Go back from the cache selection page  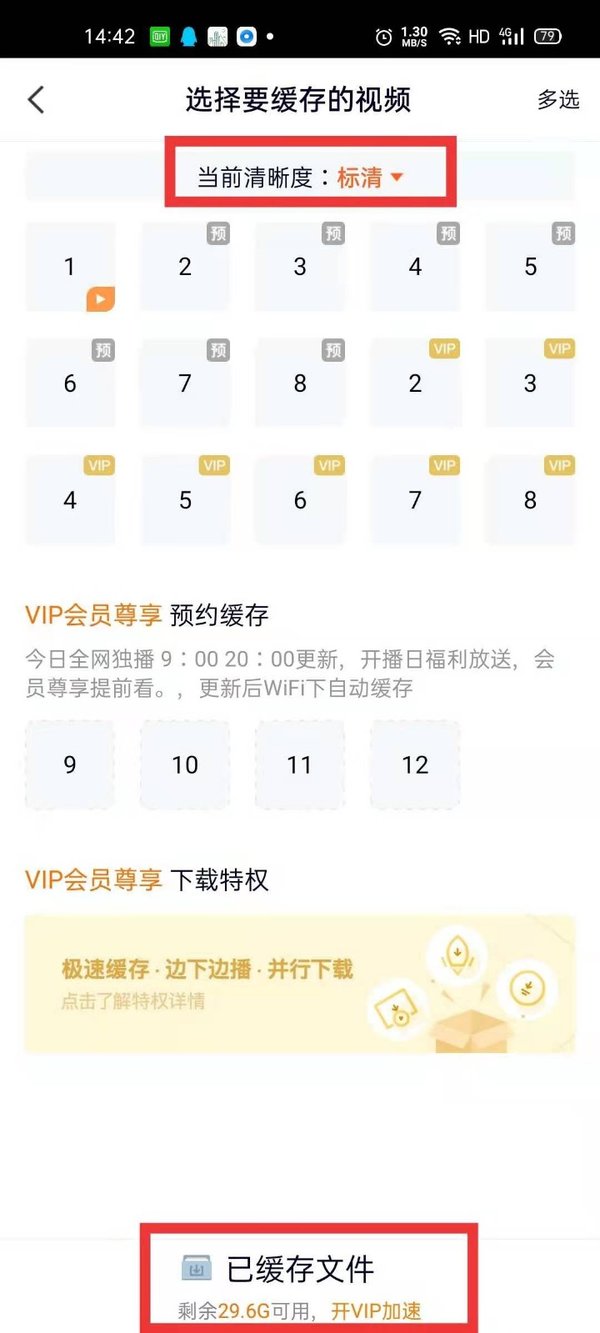37,100
